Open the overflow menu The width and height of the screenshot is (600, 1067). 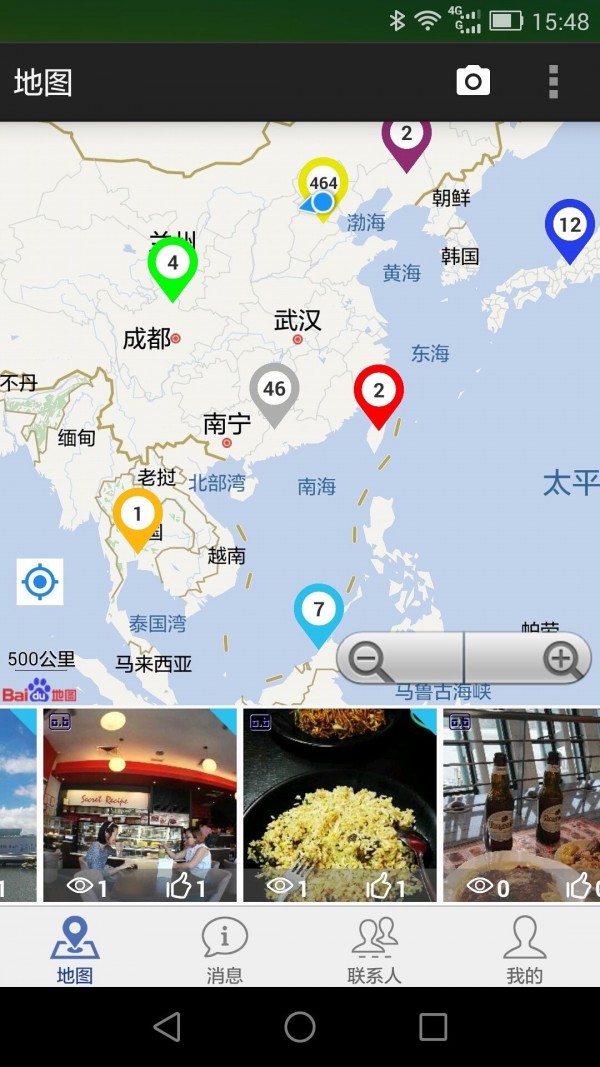click(553, 82)
